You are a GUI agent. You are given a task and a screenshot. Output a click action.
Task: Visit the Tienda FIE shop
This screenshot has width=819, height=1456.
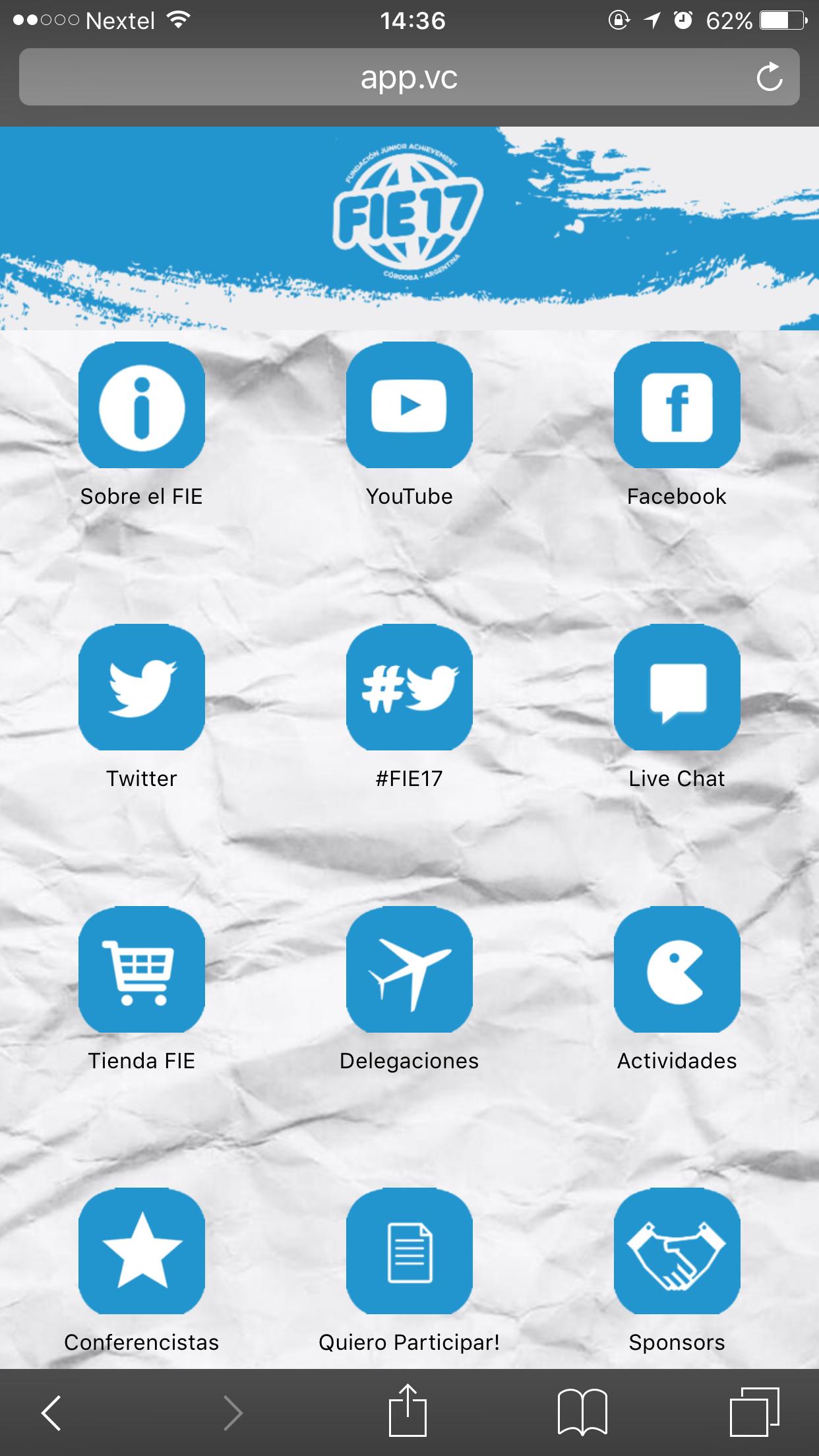pos(141,969)
